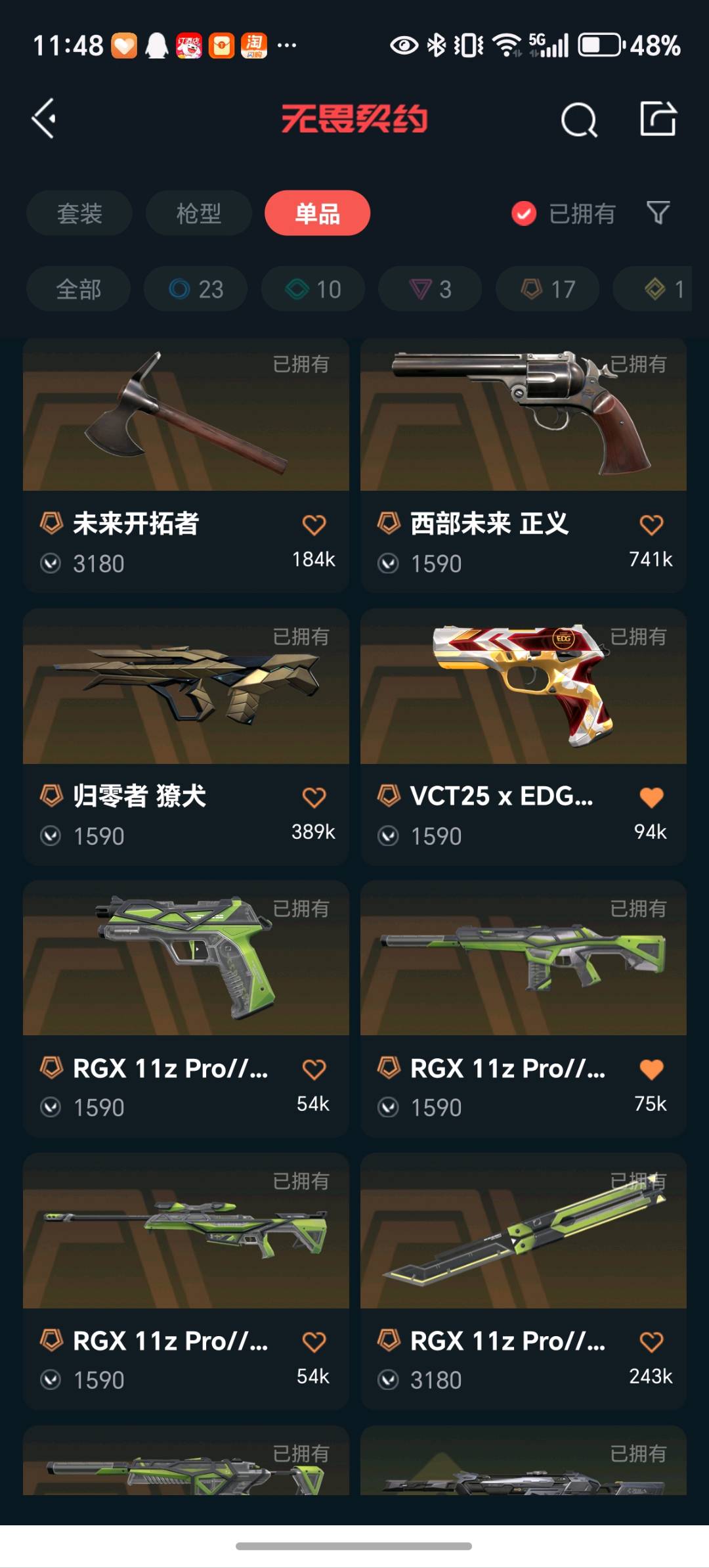The height and width of the screenshot is (1568, 709).
Task: Open the filter funnel icon
Action: click(658, 213)
